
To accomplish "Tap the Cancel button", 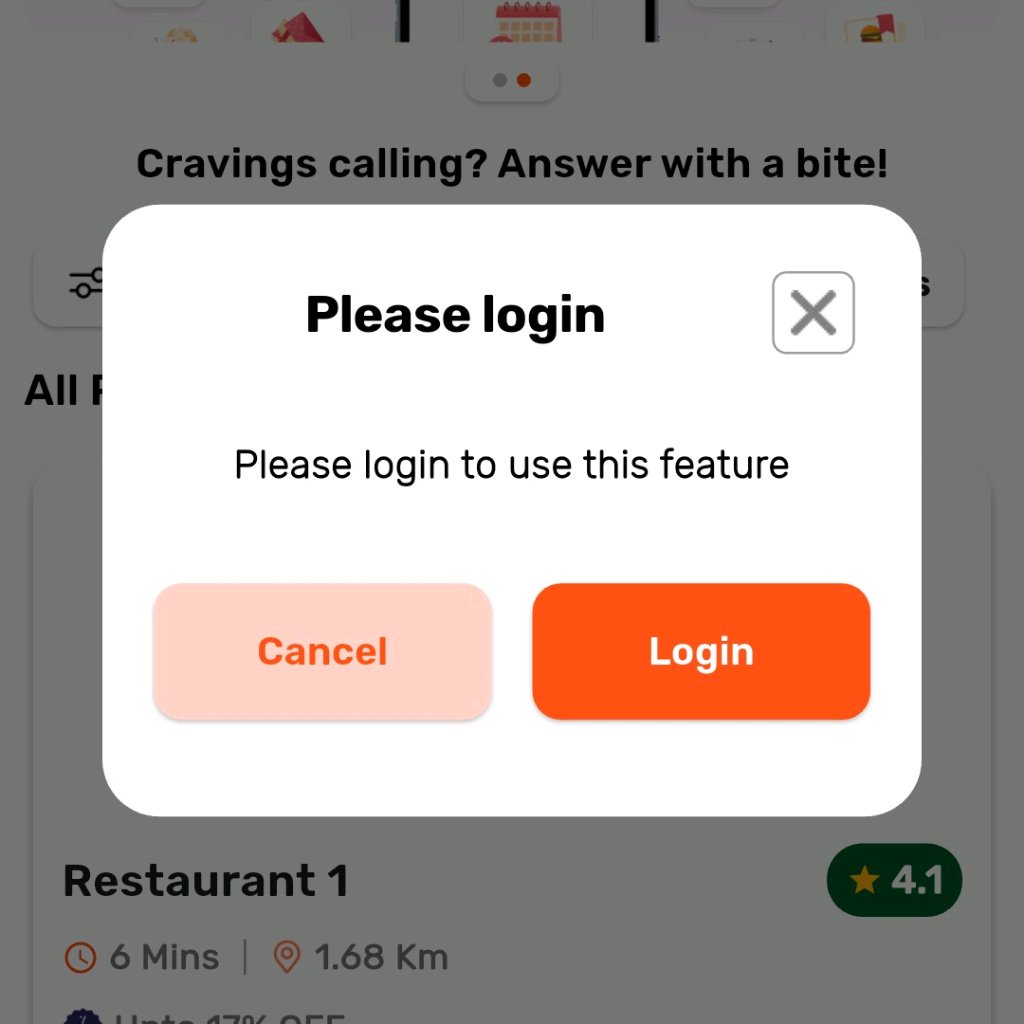I will click(322, 651).
